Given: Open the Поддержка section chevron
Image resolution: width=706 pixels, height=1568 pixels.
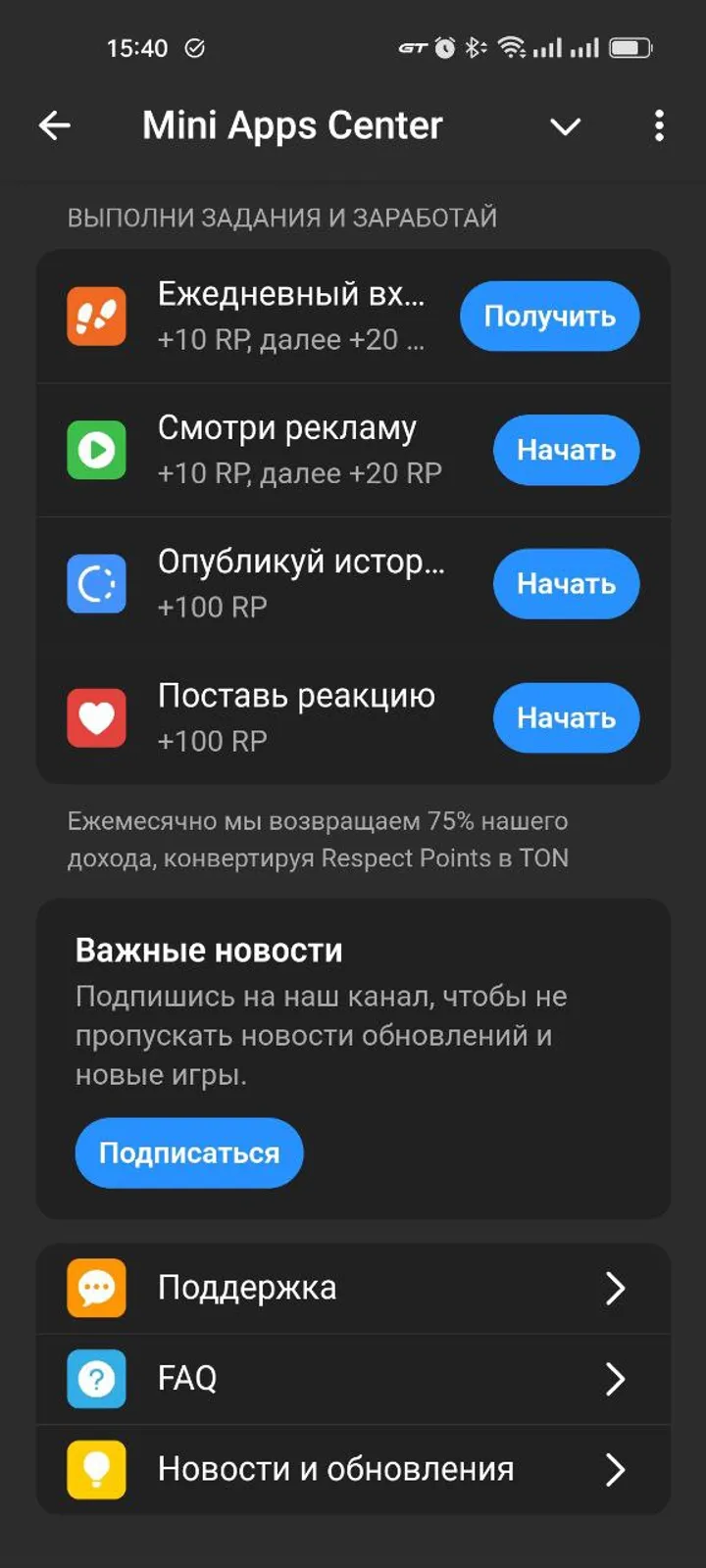Looking at the screenshot, I should [x=615, y=1289].
